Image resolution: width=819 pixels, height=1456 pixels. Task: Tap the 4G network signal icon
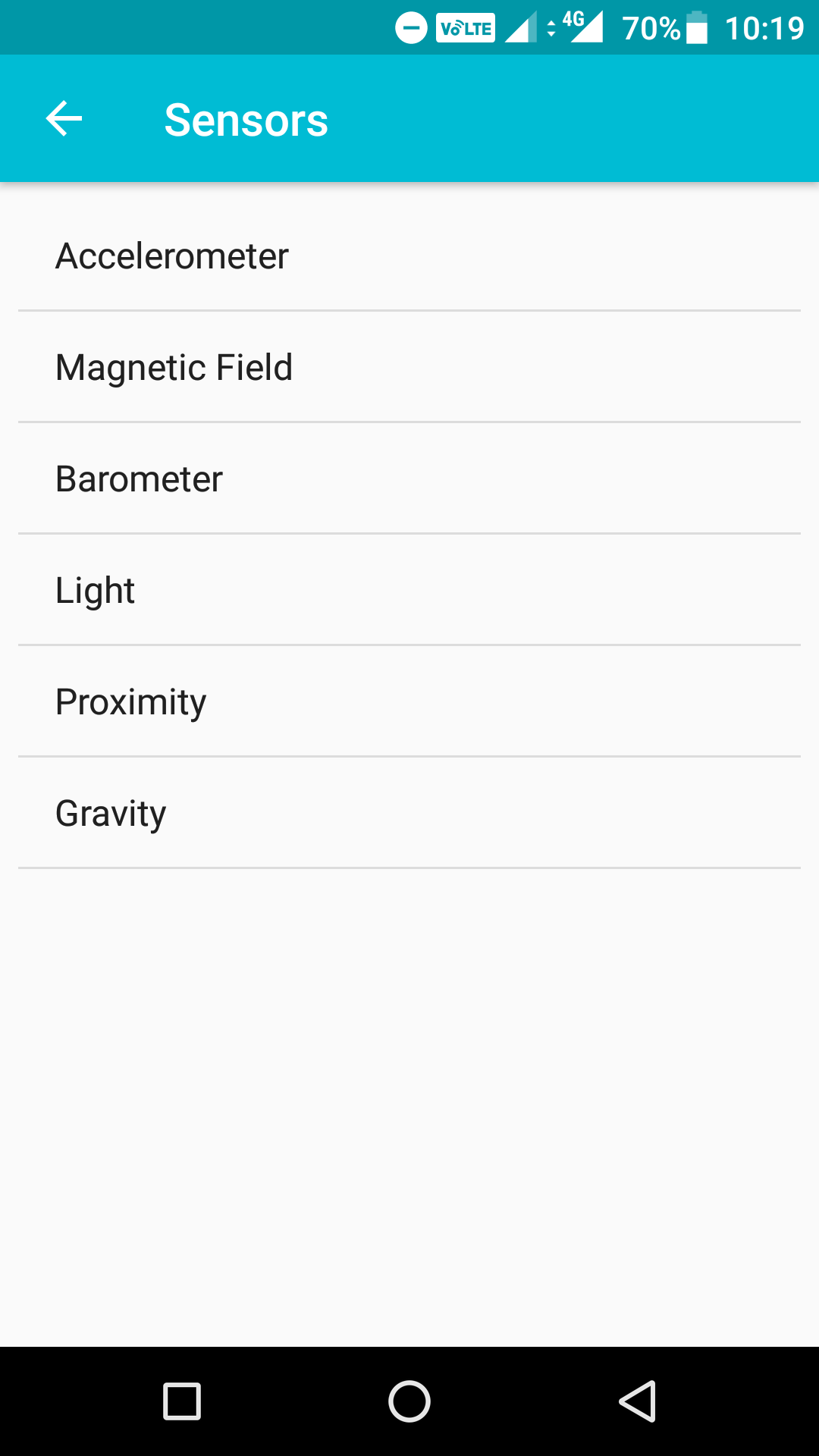(x=584, y=28)
